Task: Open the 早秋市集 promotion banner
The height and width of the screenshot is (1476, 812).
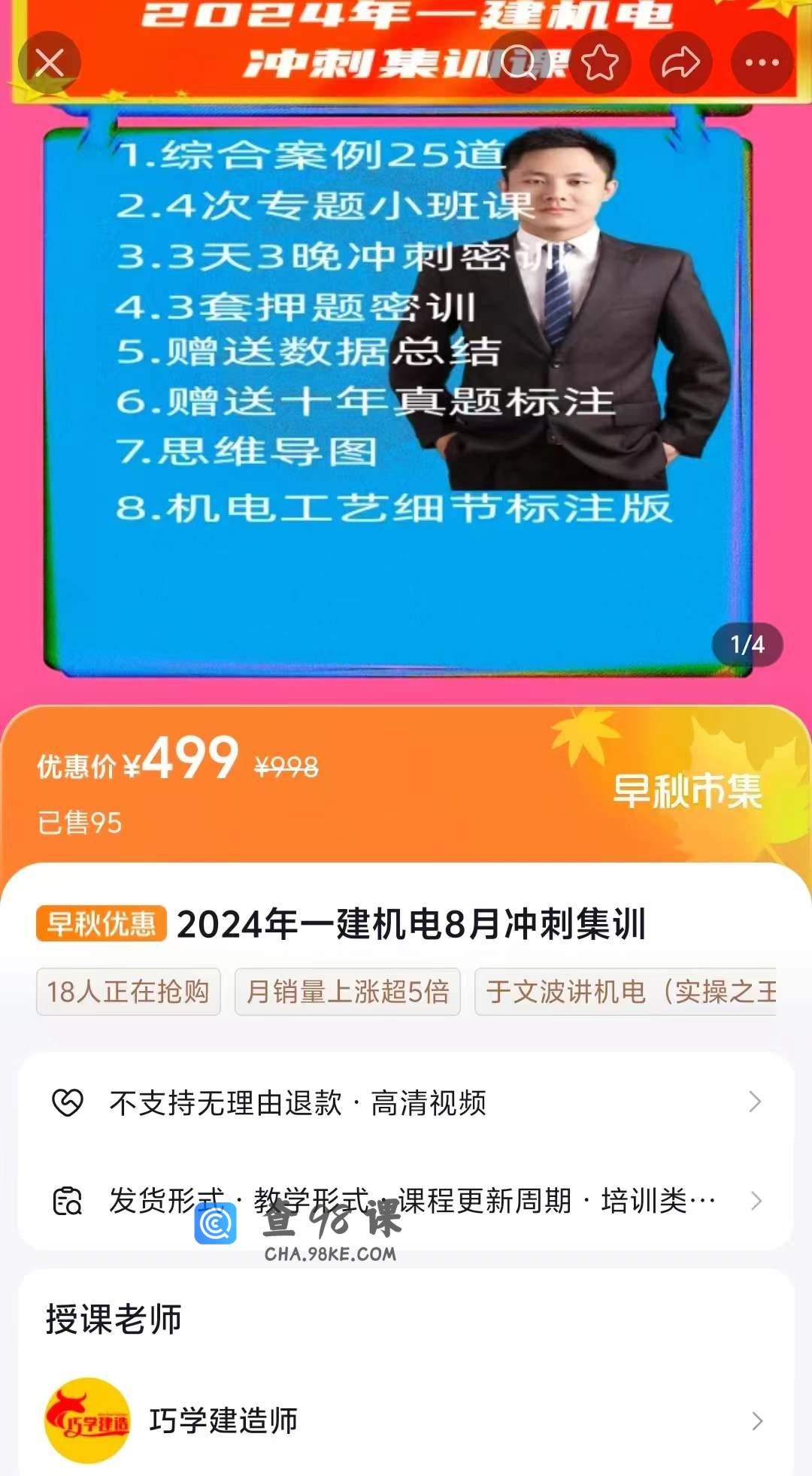Action: (x=686, y=790)
